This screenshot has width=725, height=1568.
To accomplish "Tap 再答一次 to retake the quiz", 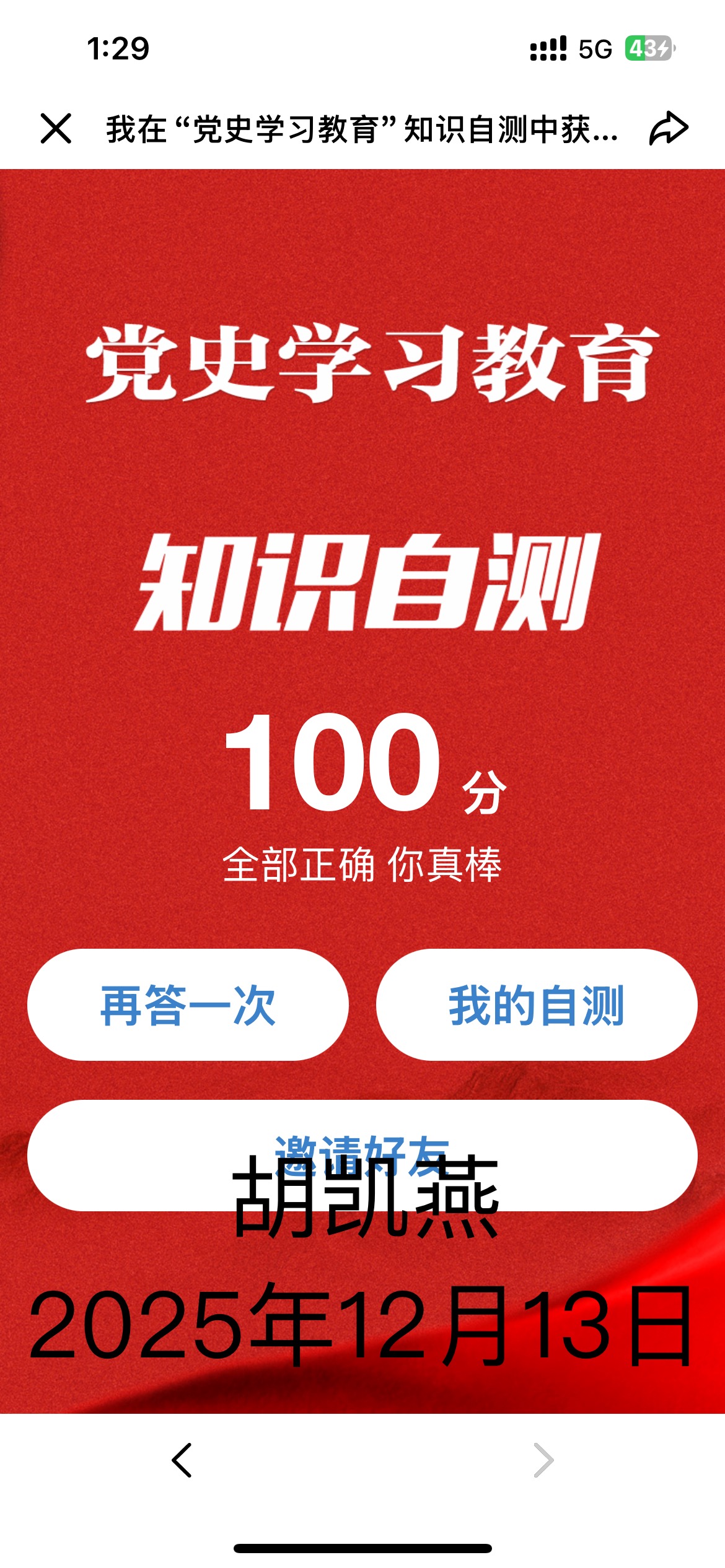I will (188, 1005).
